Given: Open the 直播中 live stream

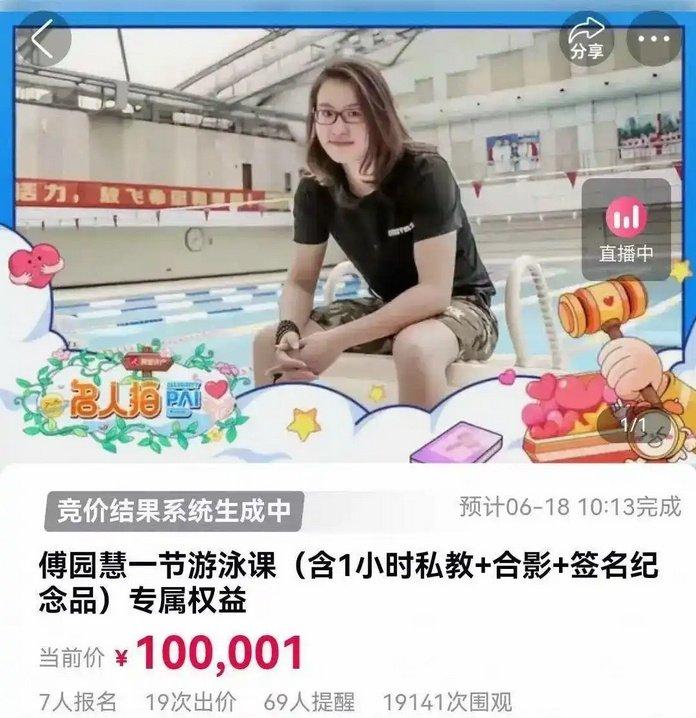Looking at the screenshot, I should [627, 229].
